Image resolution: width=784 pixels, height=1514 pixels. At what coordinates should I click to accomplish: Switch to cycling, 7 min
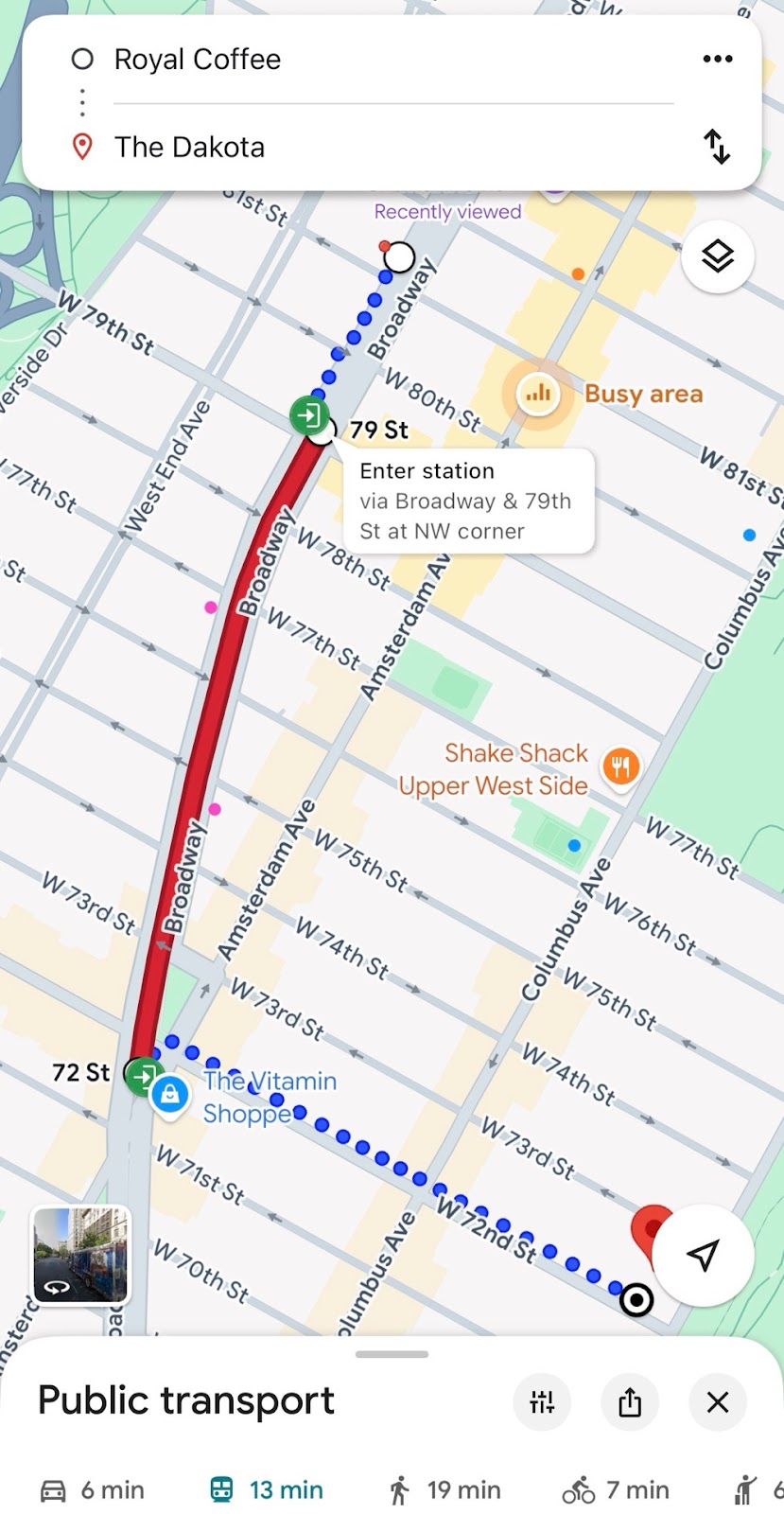point(616,1490)
